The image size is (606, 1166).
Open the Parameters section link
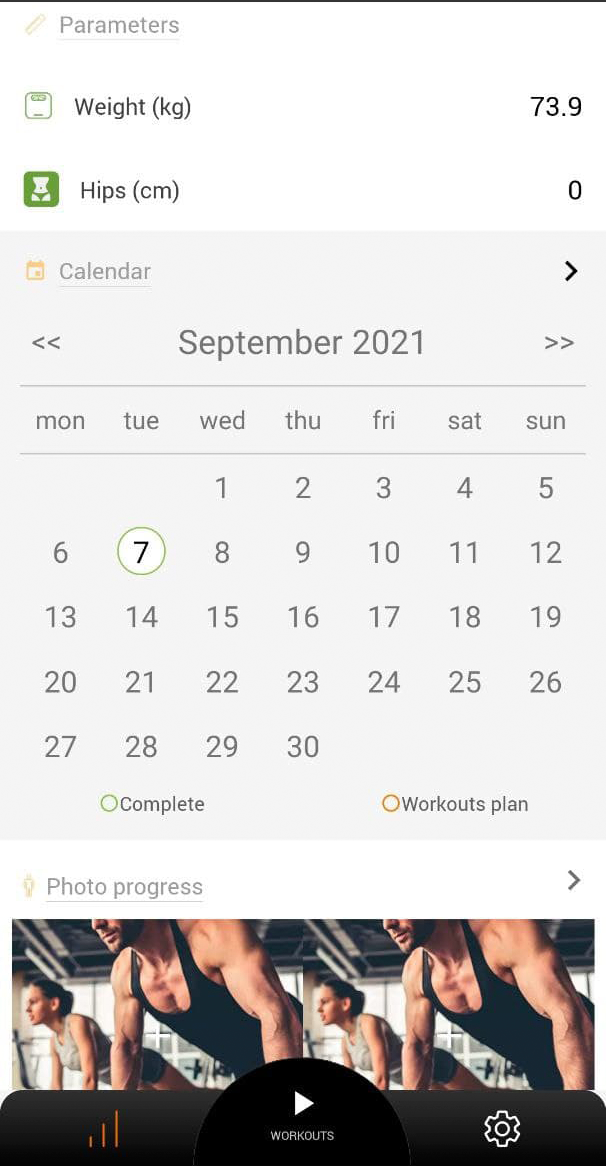tap(119, 25)
